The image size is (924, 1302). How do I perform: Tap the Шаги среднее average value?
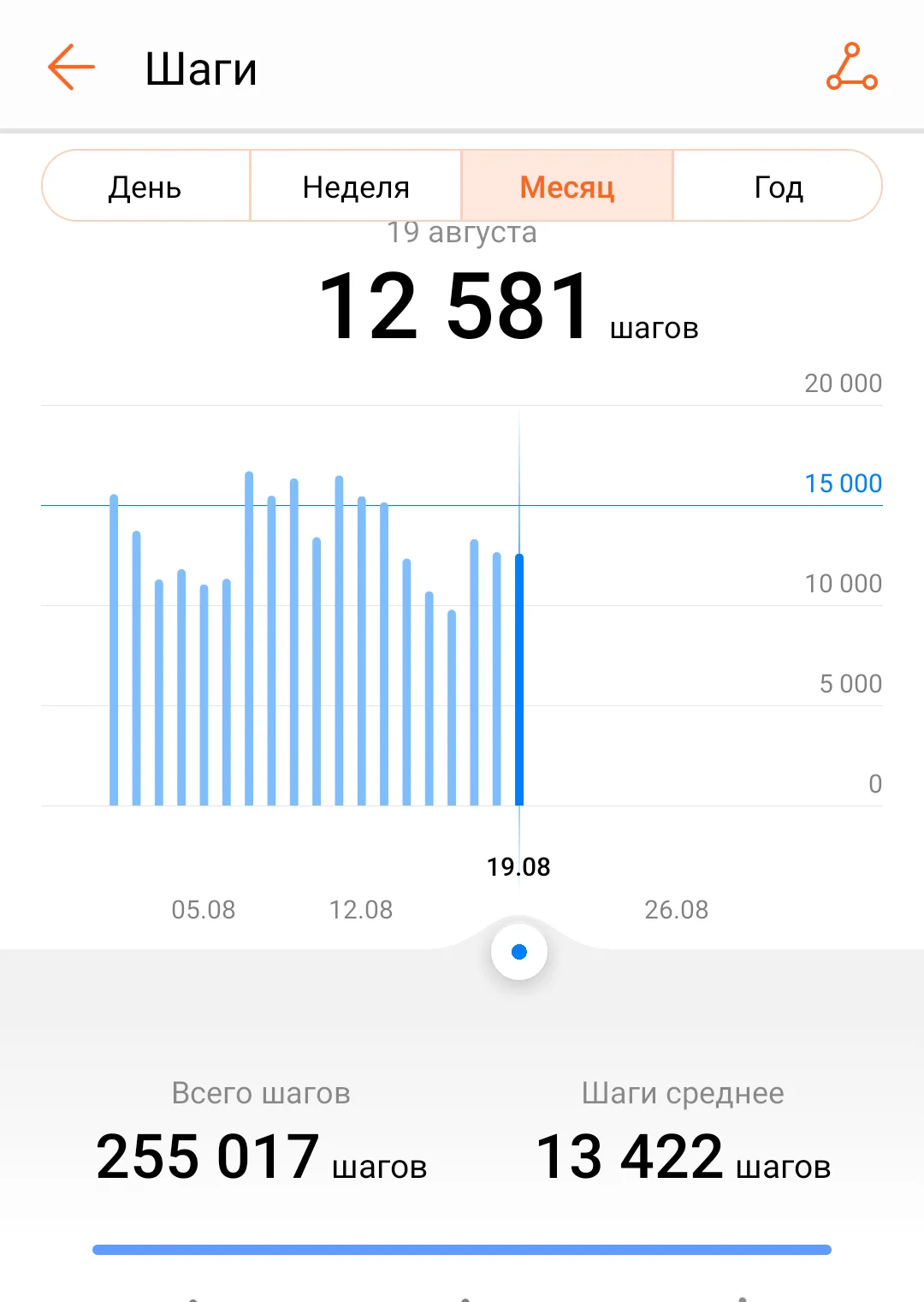click(631, 1156)
